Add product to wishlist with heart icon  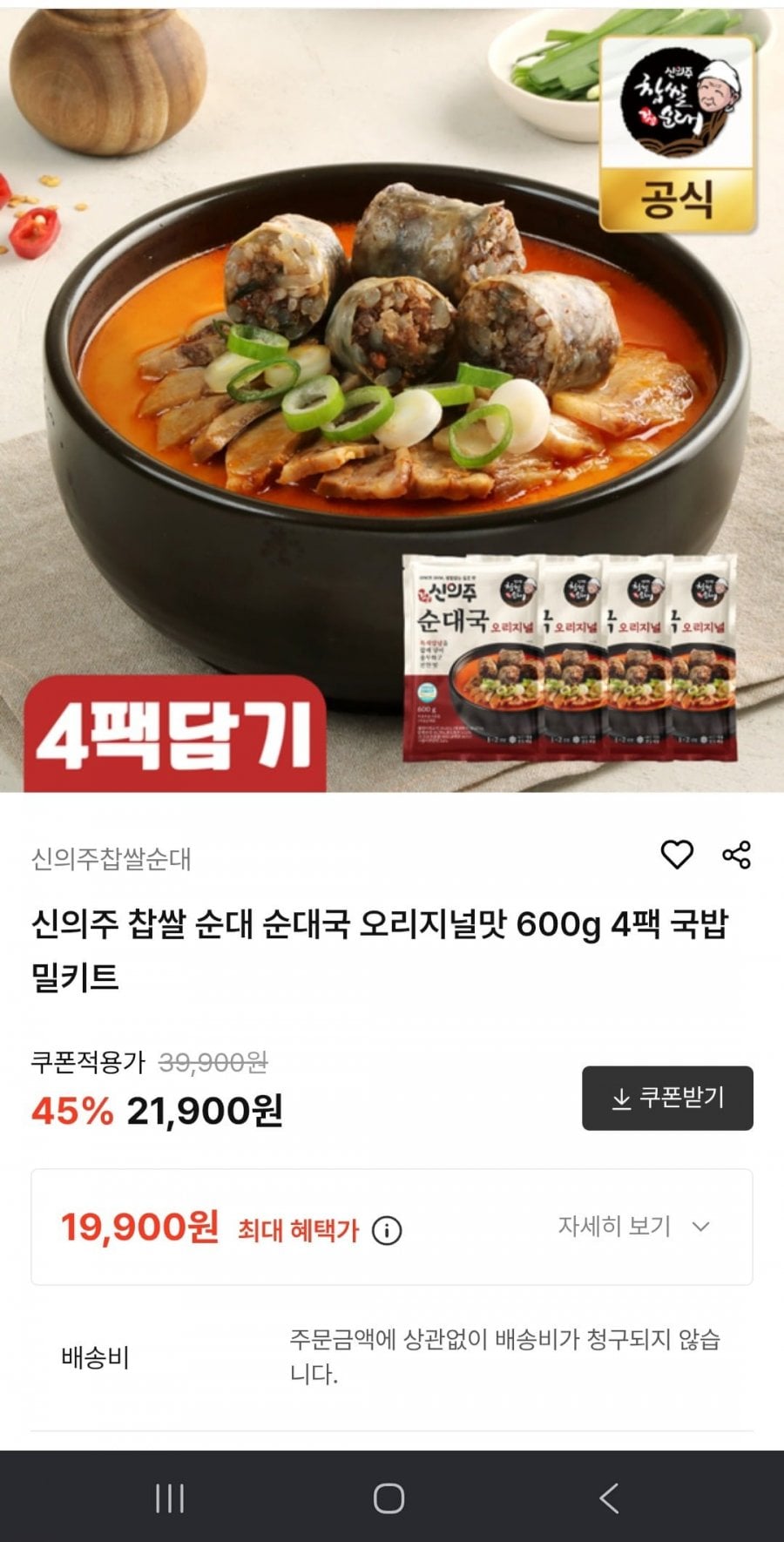676,855
